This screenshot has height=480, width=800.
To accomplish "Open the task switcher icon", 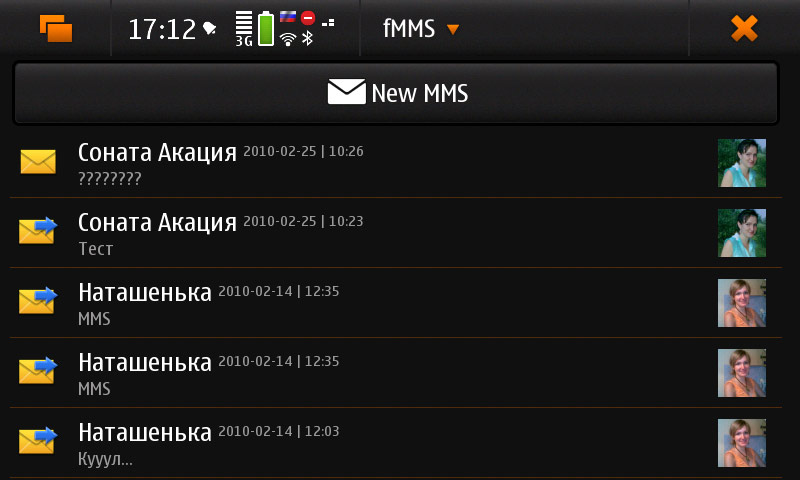I will pyautogui.click(x=56, y=28).
